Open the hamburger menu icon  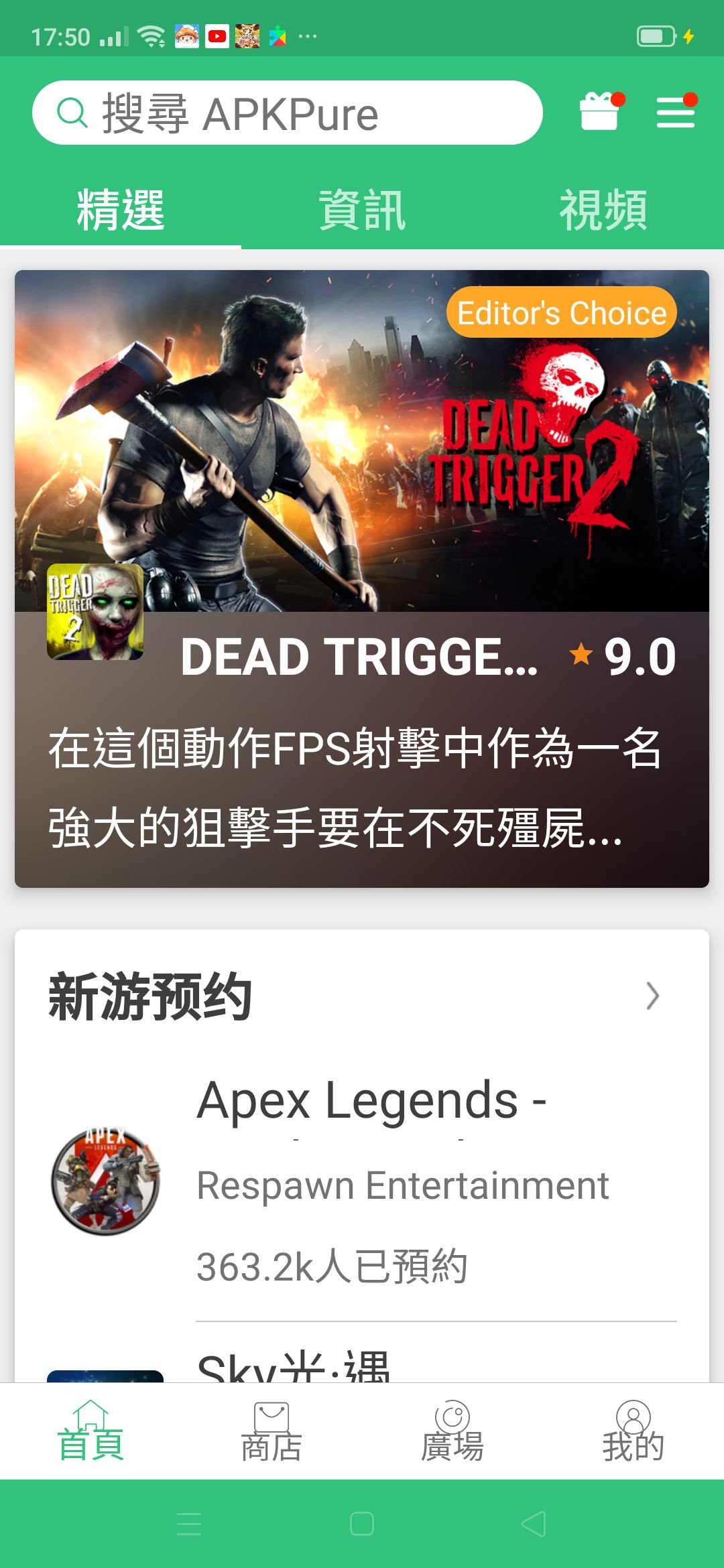[x=675, y=112]
